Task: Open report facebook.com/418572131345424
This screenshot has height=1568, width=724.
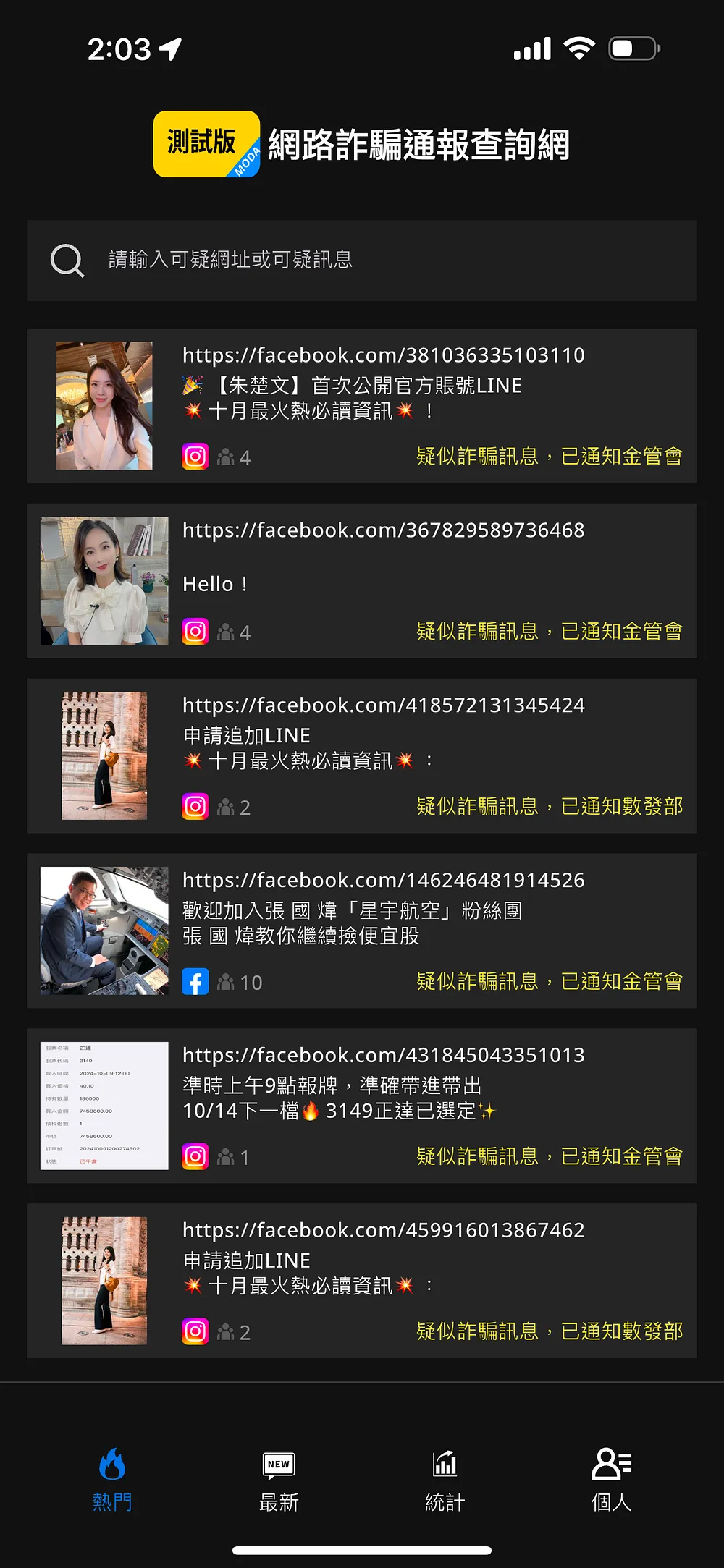Action: pyautogui.click(x=362, y=756)
